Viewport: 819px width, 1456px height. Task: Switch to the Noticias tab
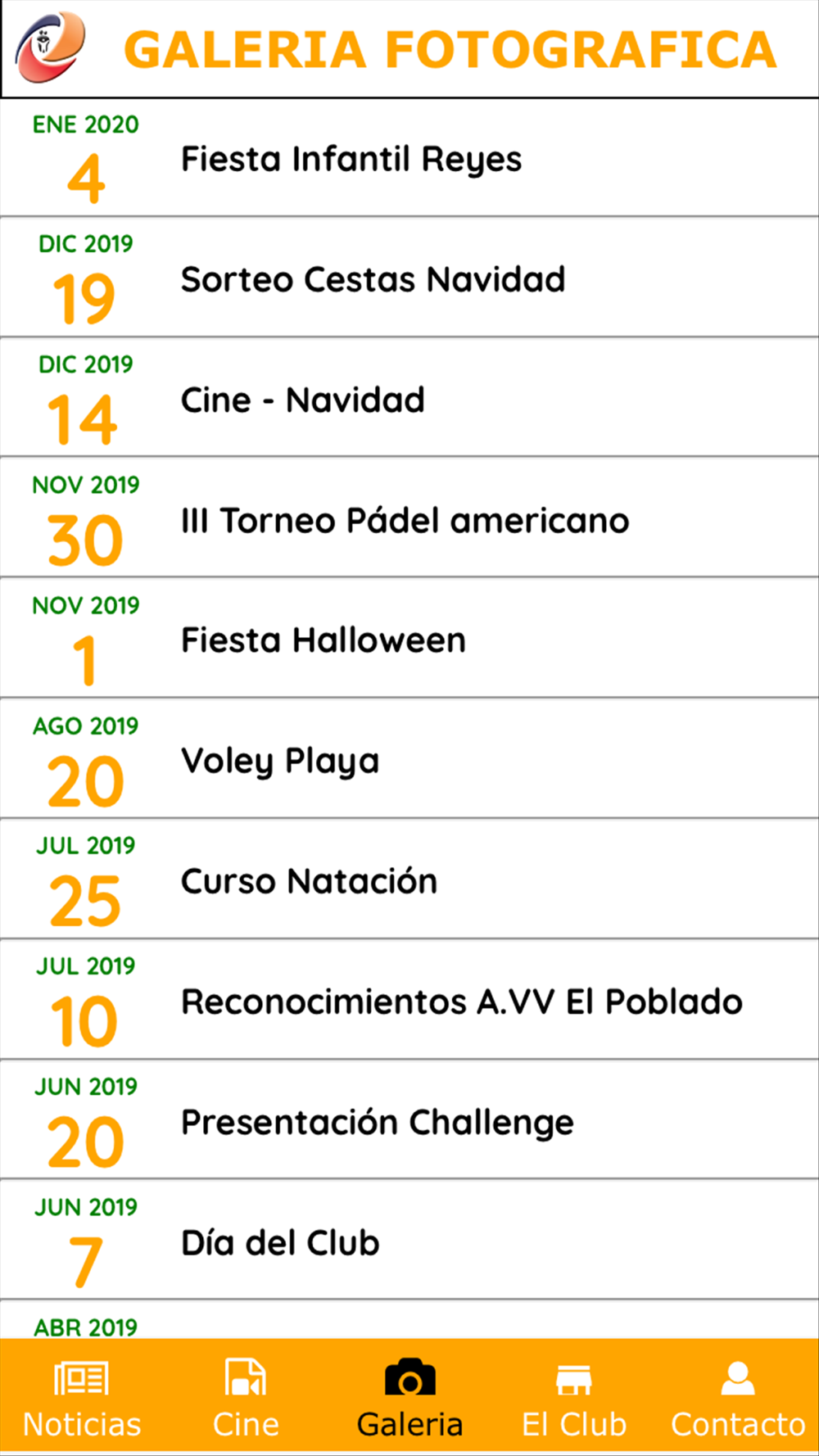pos(82,1399)
